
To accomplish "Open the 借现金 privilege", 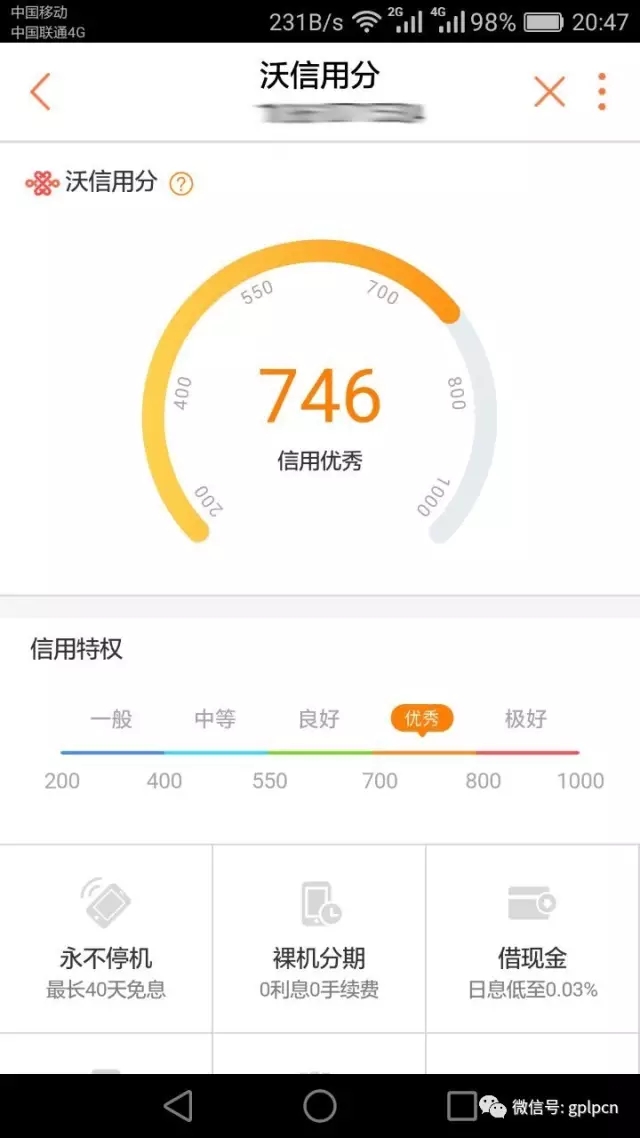I will tap(532, 938).
